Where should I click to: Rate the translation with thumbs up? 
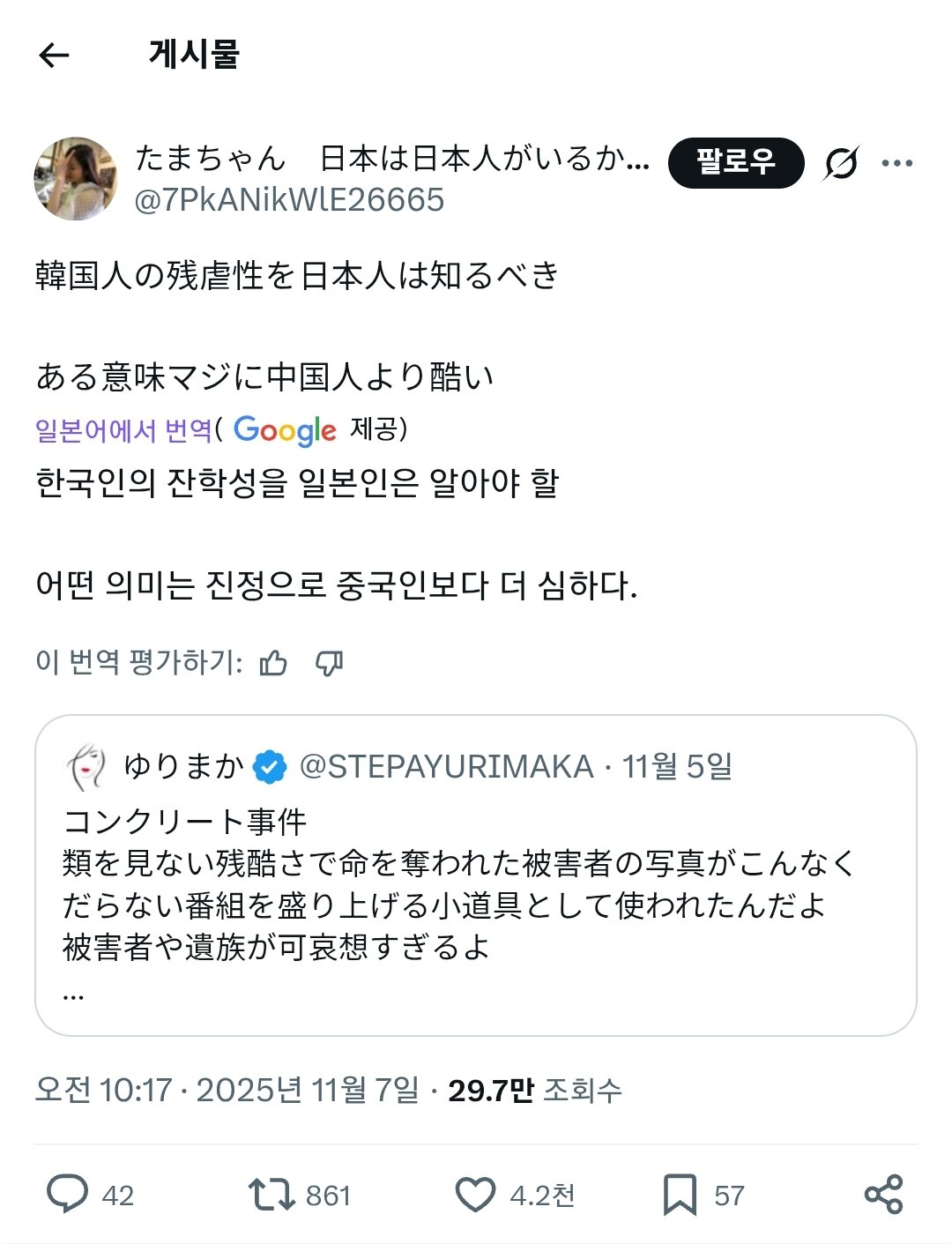pos(273,663)
